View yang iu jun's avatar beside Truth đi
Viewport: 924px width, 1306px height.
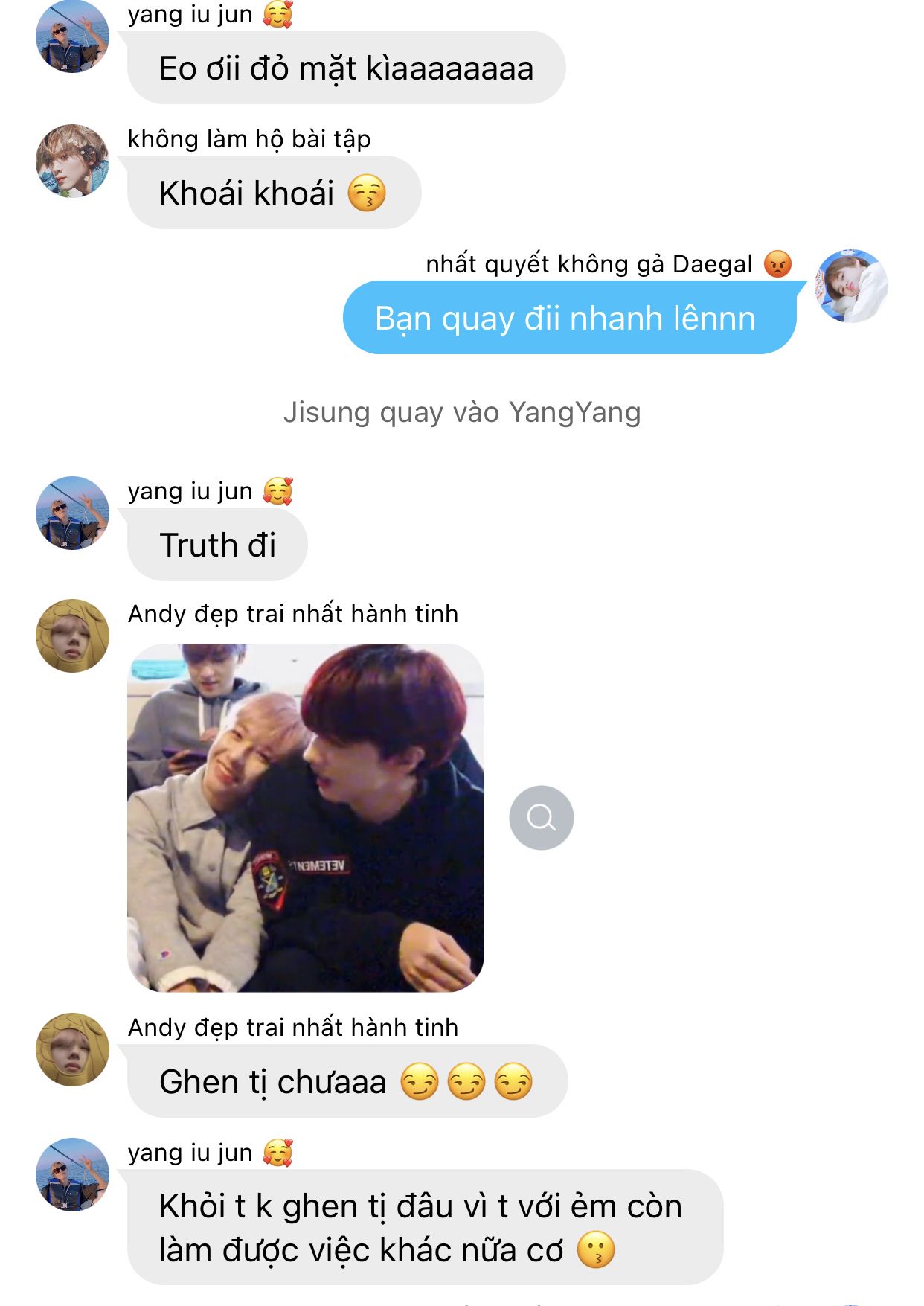[73, 513]
